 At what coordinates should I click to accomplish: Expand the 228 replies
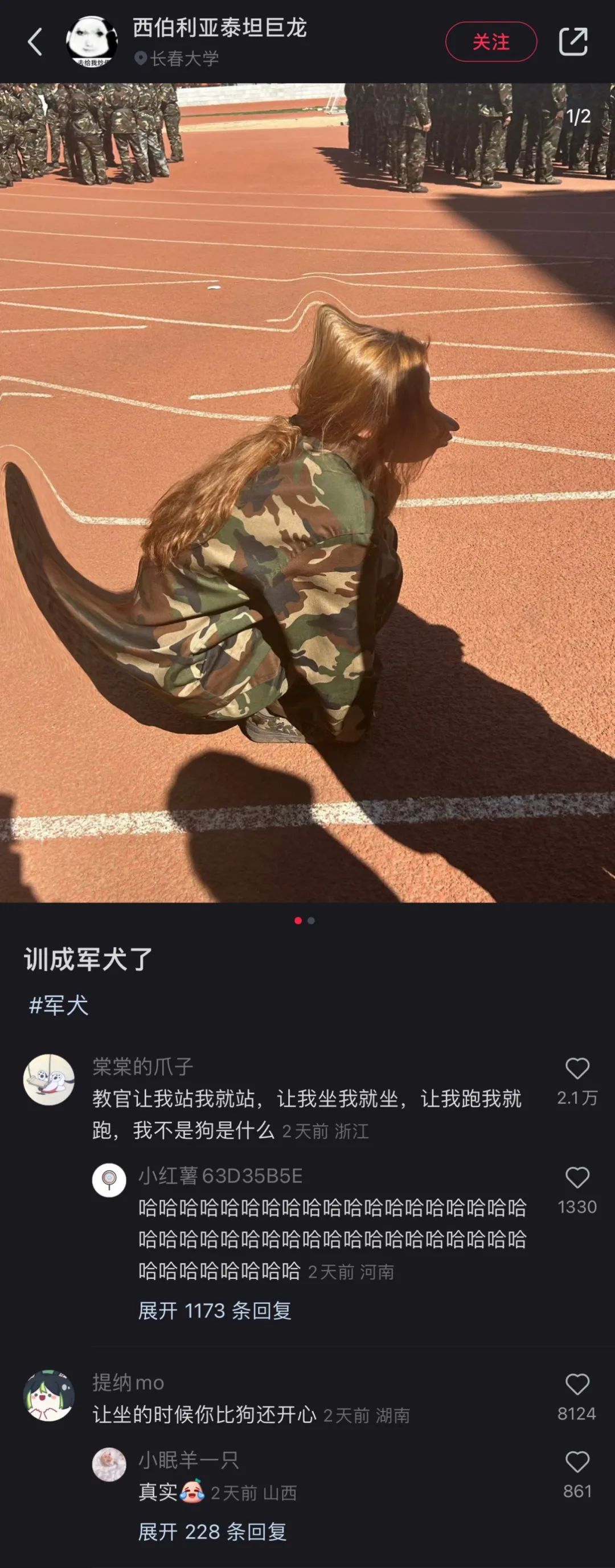click(212, 1532)
